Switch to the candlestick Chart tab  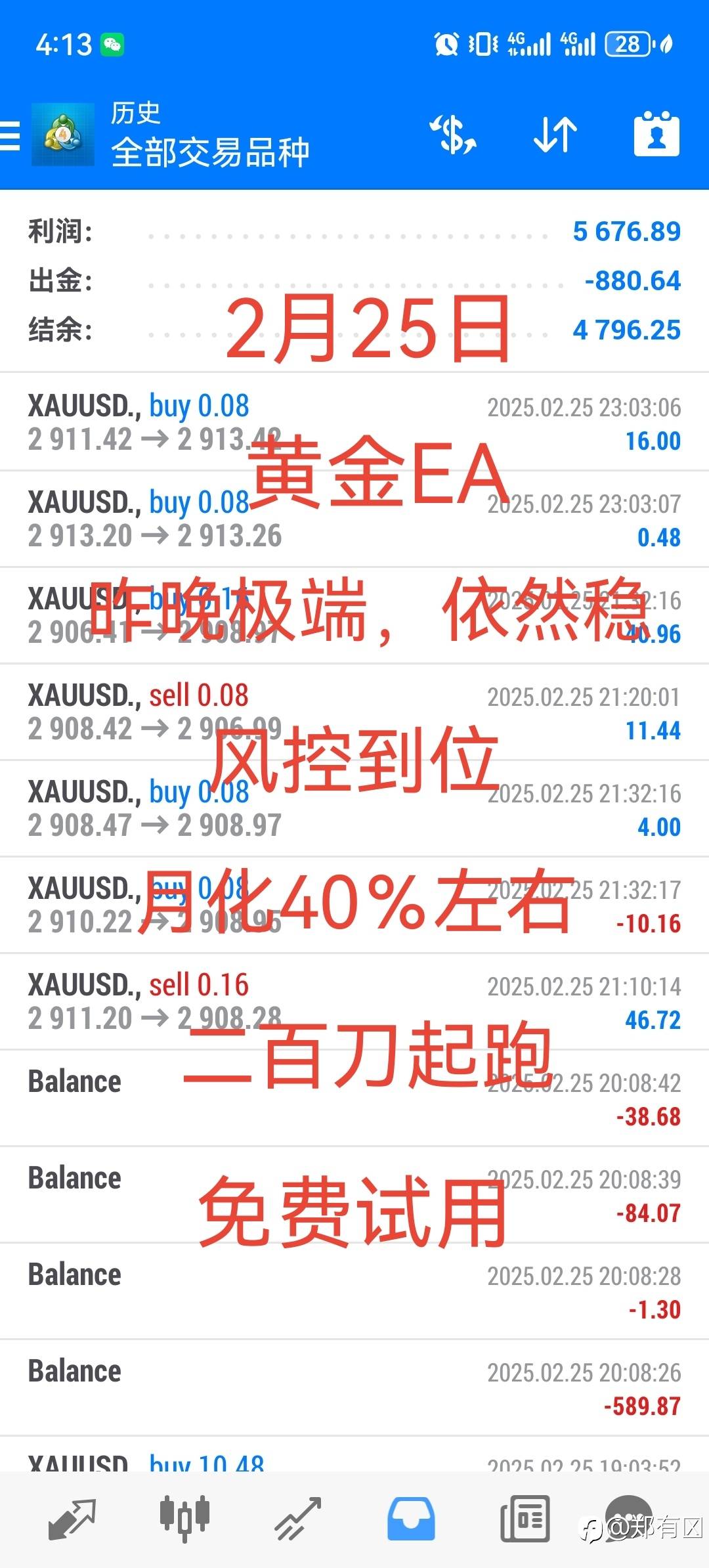(184, 1519)
